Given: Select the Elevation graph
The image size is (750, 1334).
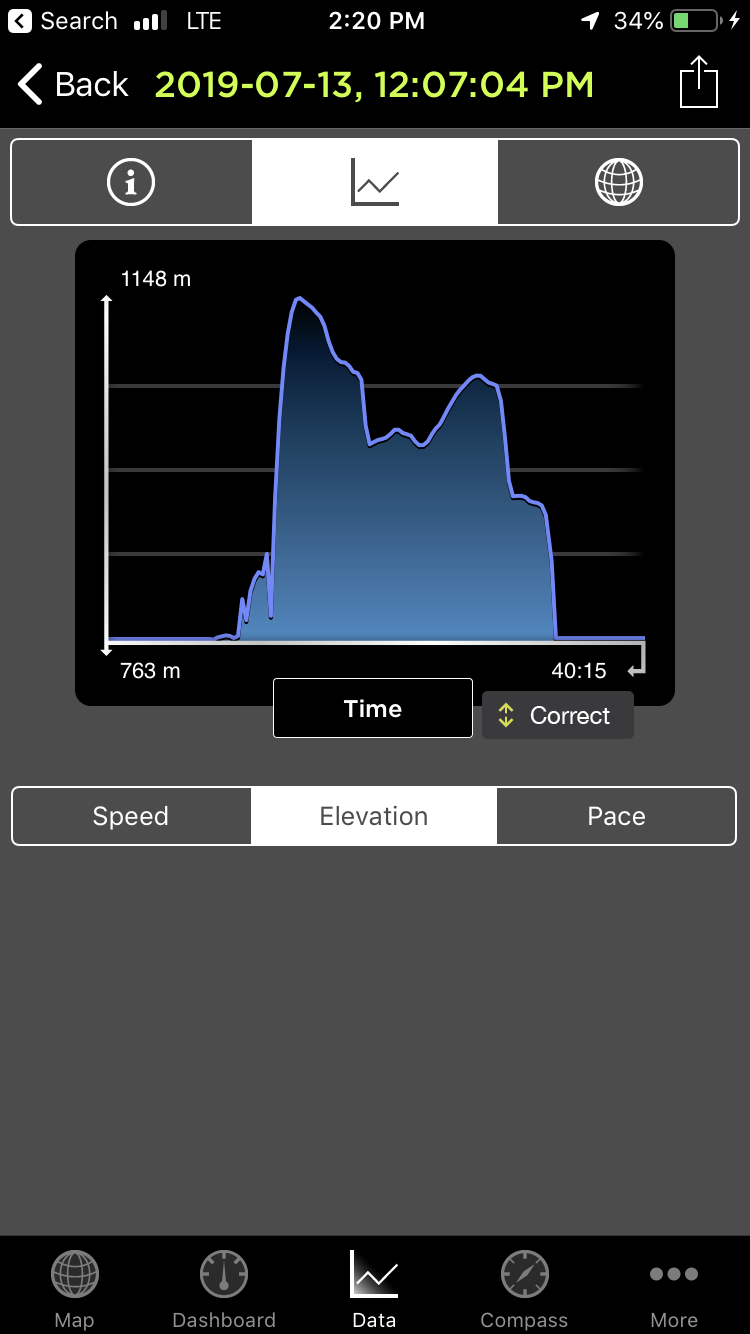Looking at the screenshot, I should click(x=374, y=816).
